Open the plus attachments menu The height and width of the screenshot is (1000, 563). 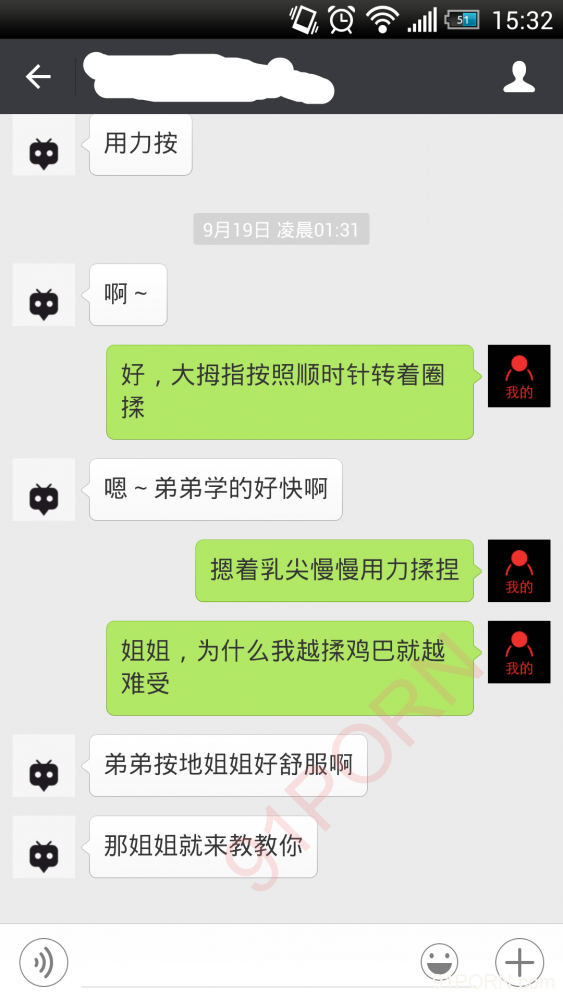520,962
